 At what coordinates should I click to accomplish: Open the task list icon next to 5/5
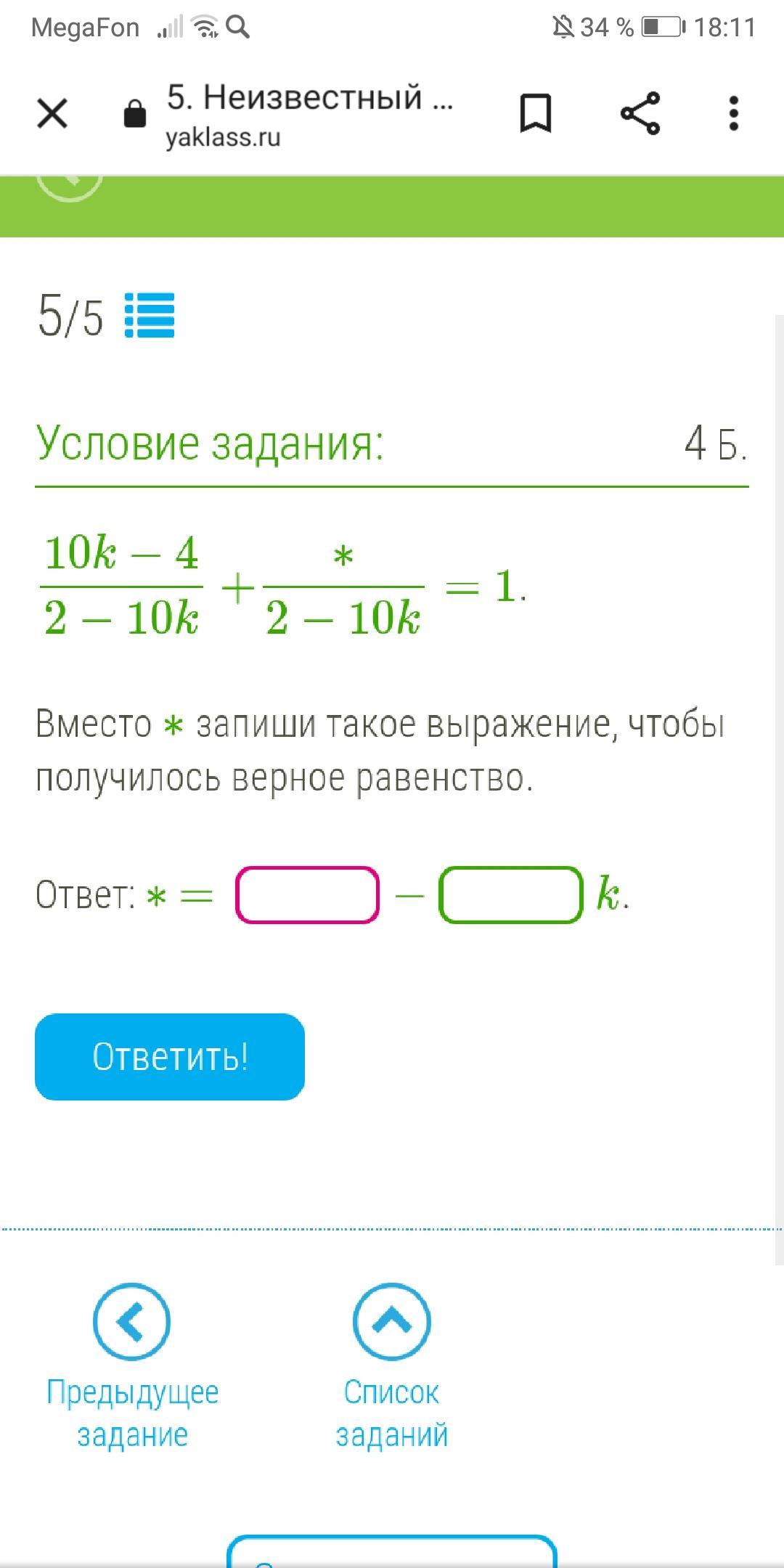150,315
